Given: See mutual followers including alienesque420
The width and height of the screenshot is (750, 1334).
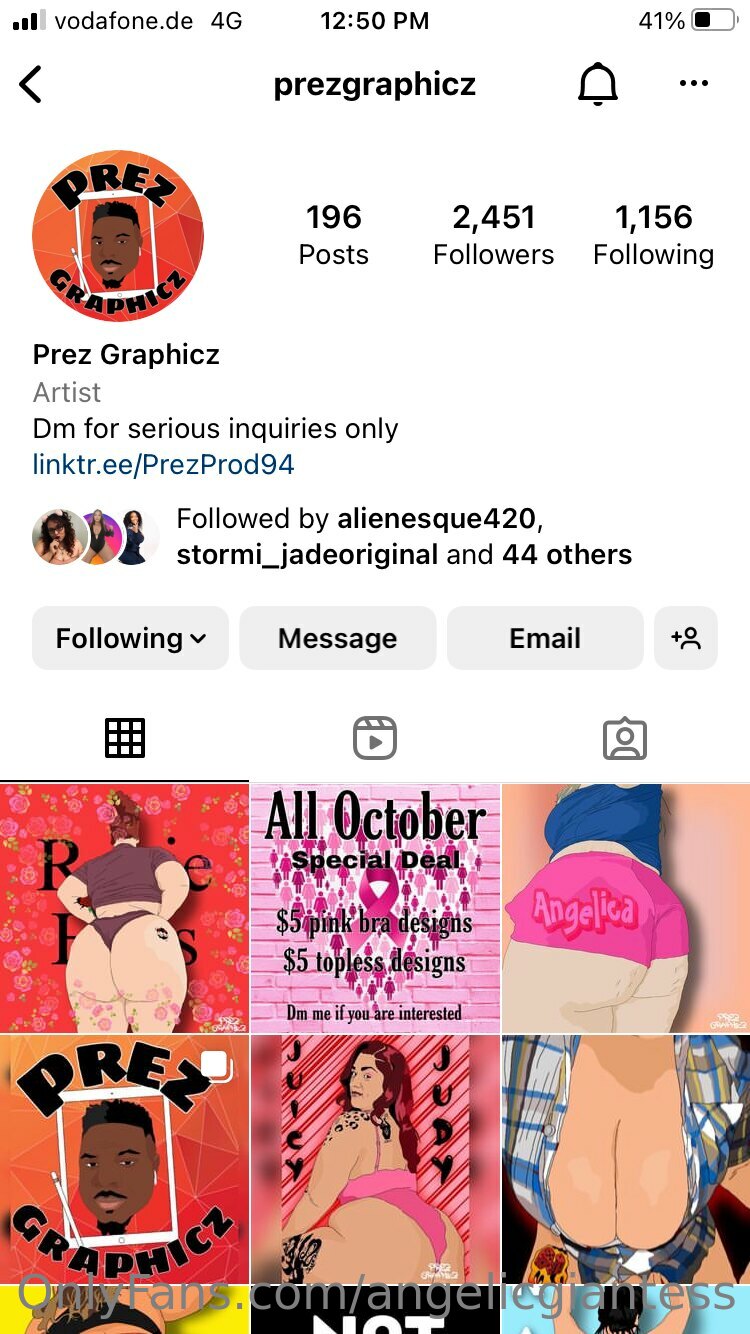Looking at the screenshot, I should 404,537.
